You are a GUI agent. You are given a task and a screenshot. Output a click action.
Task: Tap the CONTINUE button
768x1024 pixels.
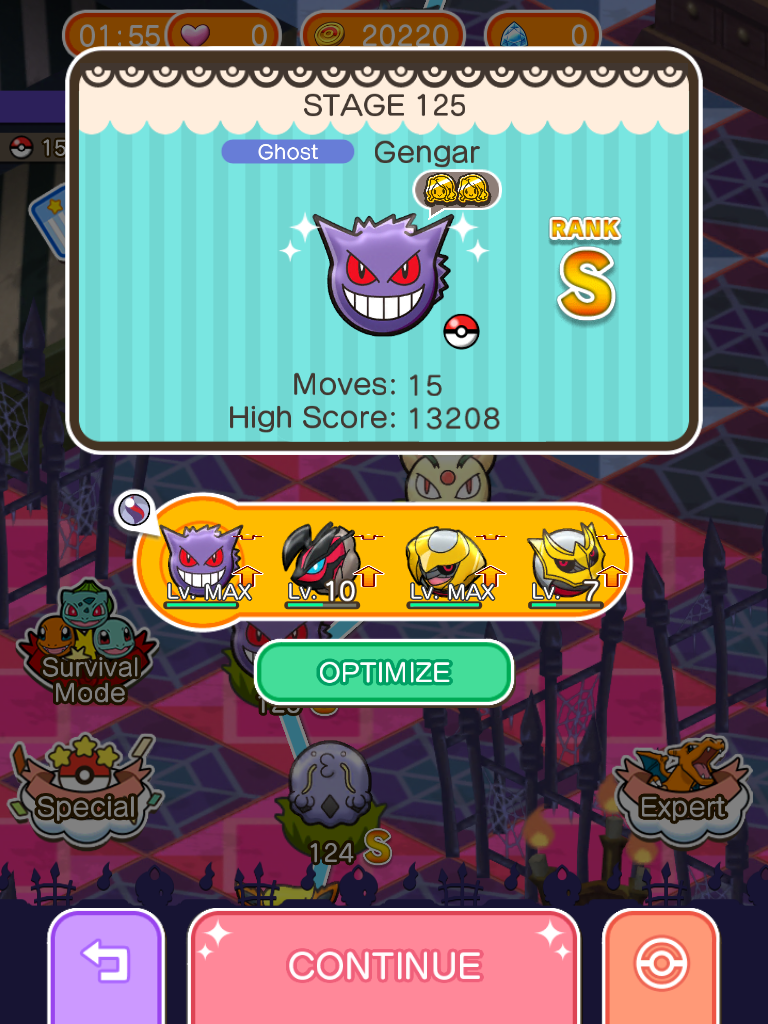click(384, 965)
